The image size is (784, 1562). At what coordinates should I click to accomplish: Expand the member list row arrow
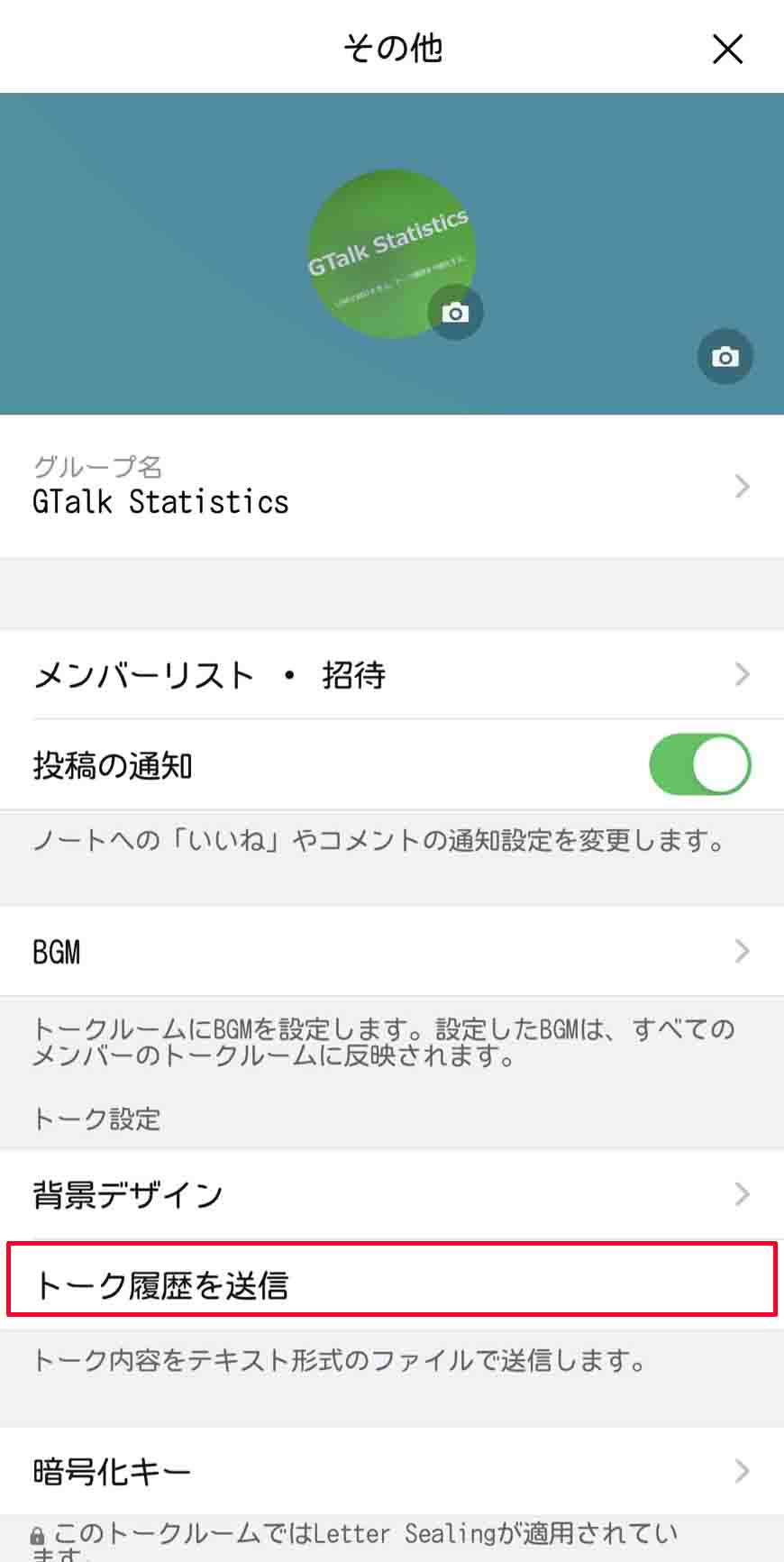[x=741, y=674]
